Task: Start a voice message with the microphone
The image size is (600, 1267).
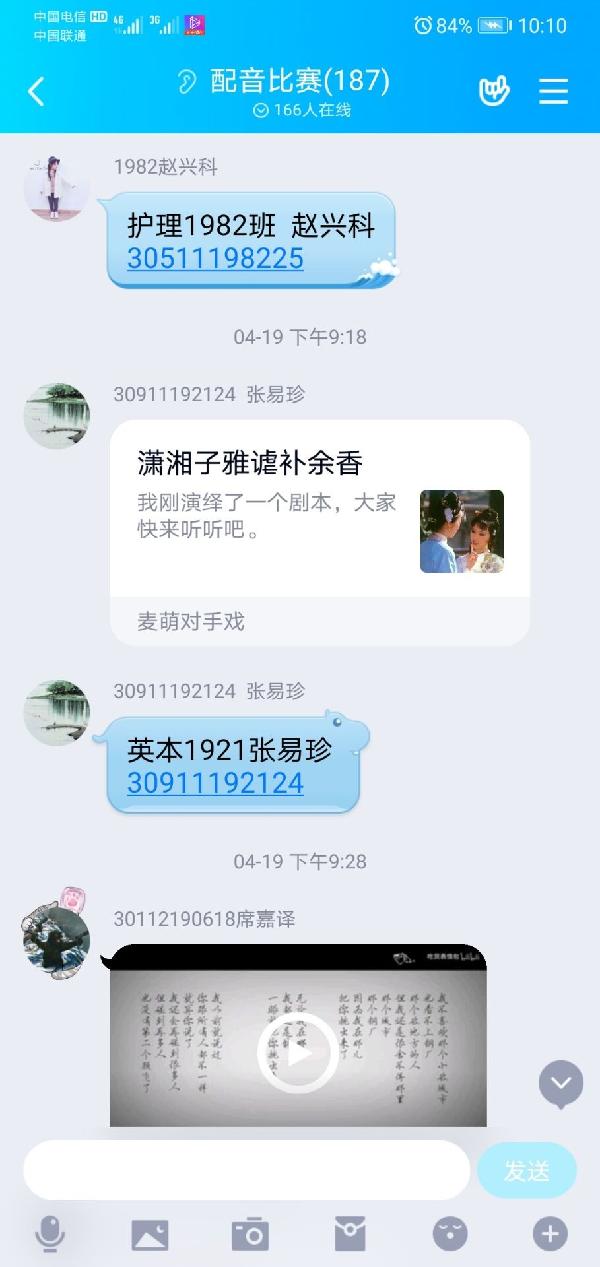Action: coord(50,1235)
